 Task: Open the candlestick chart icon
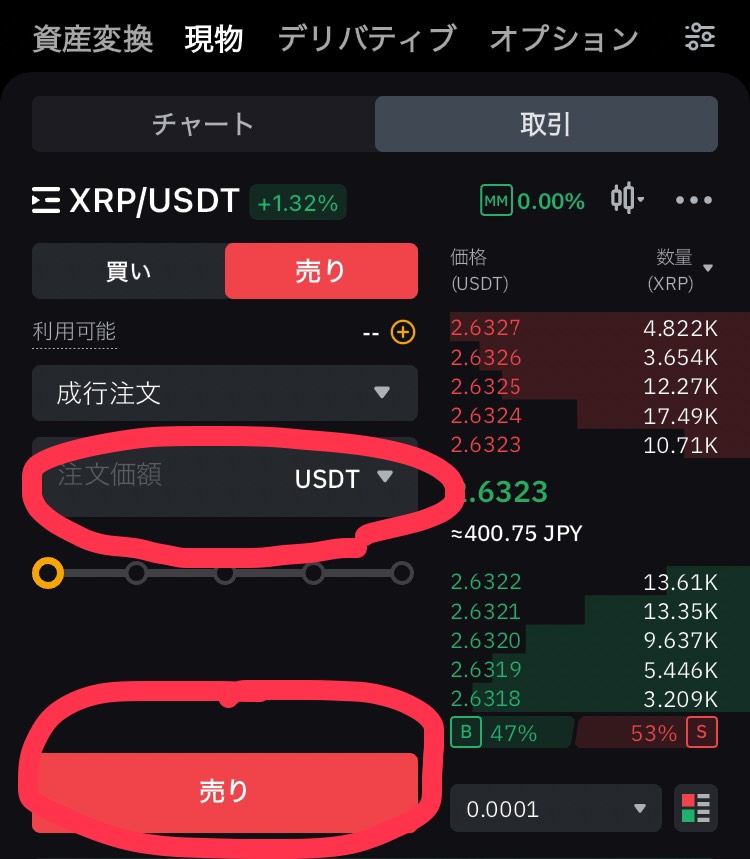point(627,199)
